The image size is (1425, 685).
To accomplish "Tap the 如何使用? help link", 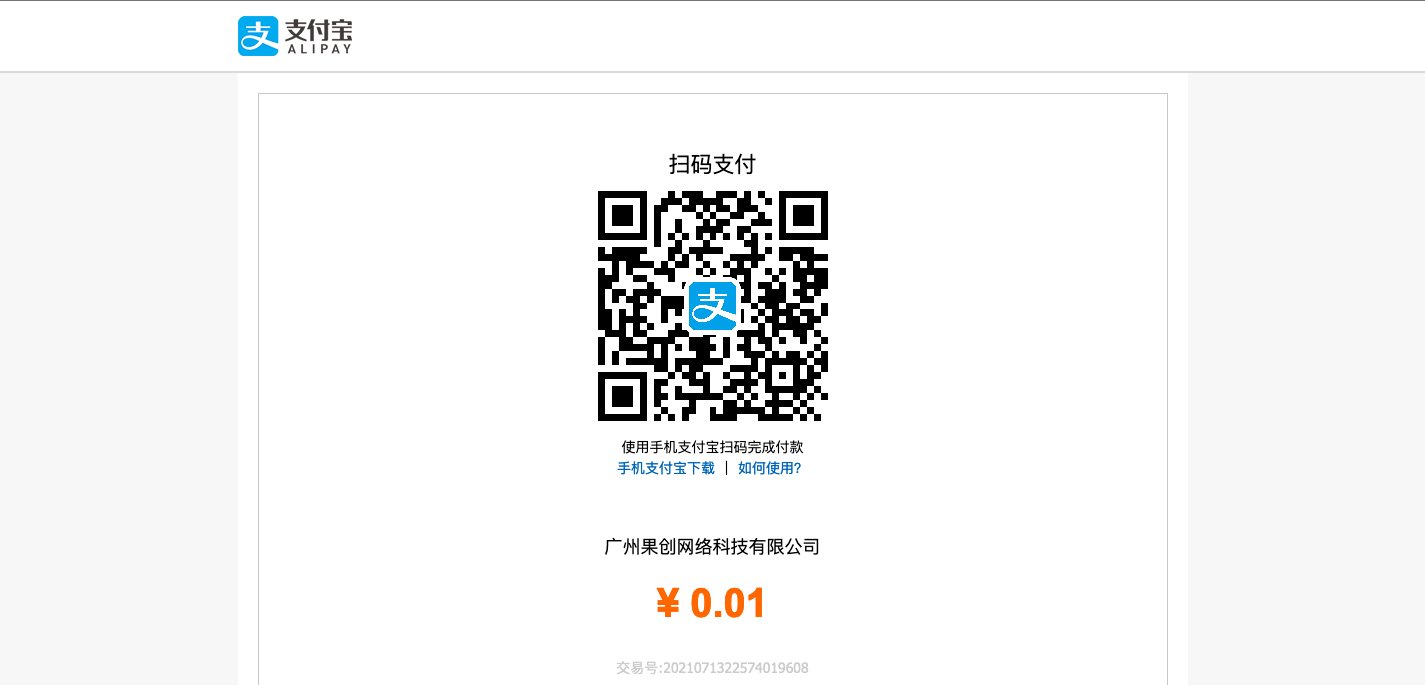I will click(769, 468).
